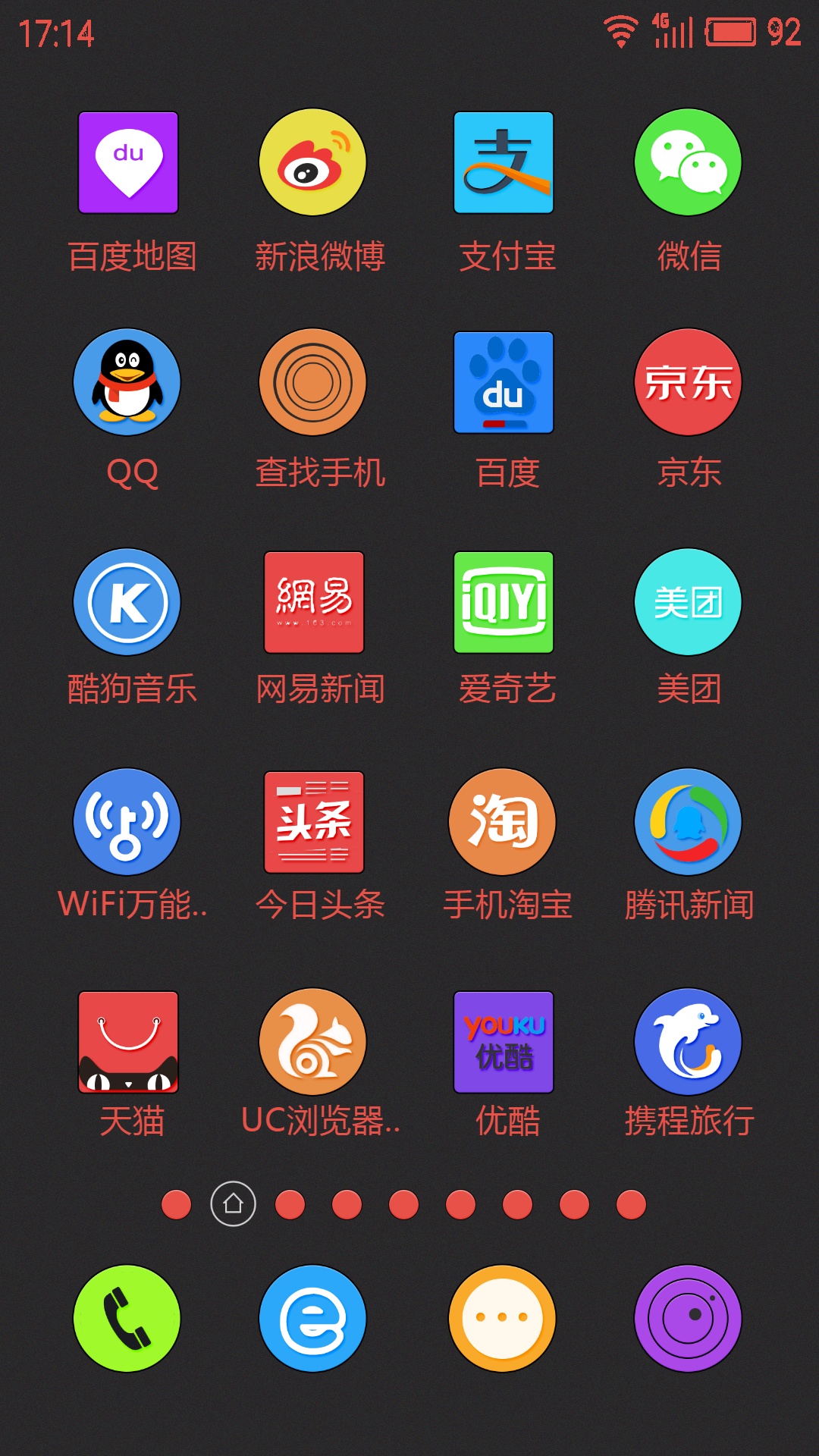The height and width of the screenshot is (1456, 819).
Task: Open the phone dialer in the dock
Action: 127,1319
